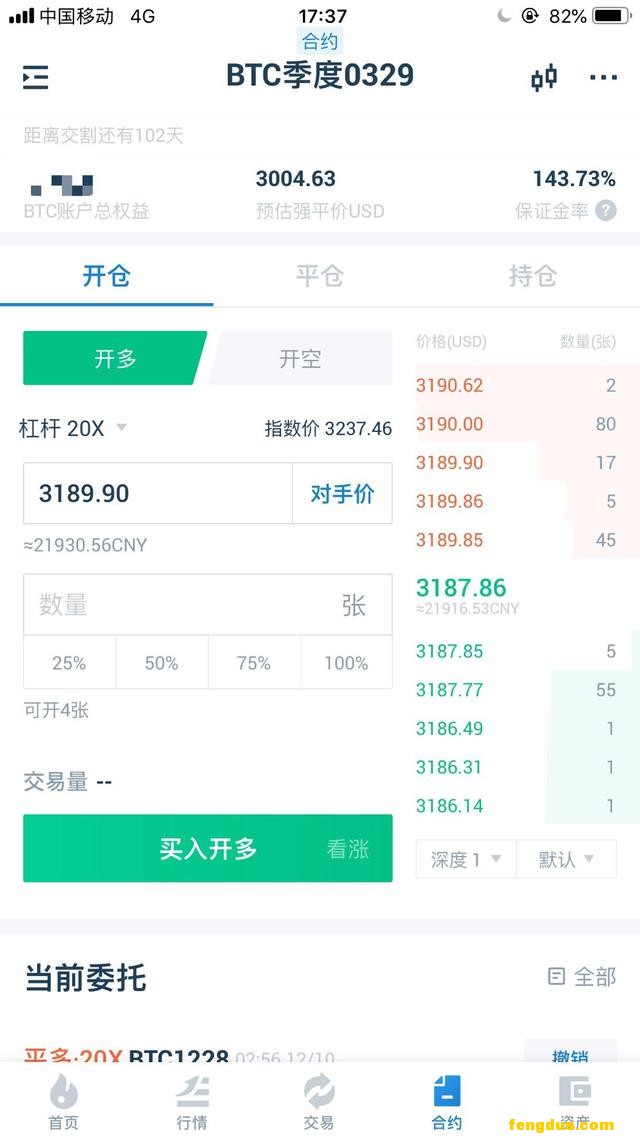Open the candlestick chart icon
This screenshot has width=640, height=1138.
[x=544, y=77]
